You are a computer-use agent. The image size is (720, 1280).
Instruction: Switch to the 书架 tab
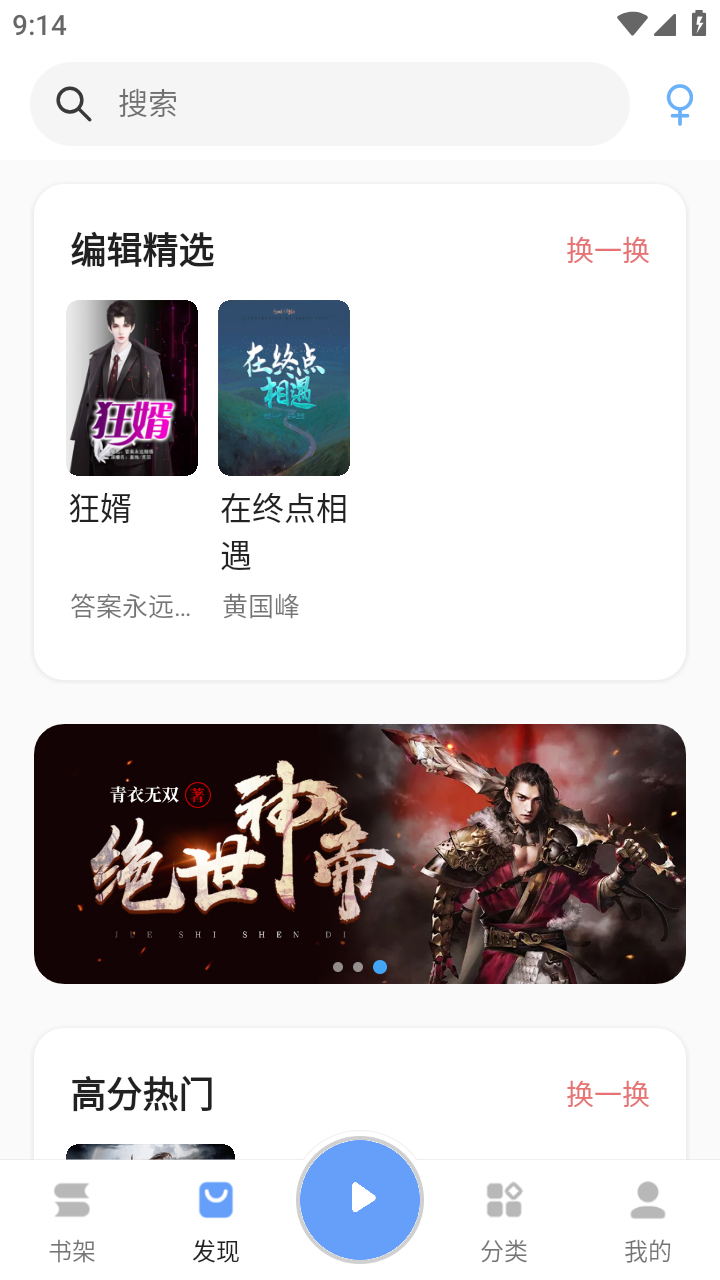[71, 1222]
